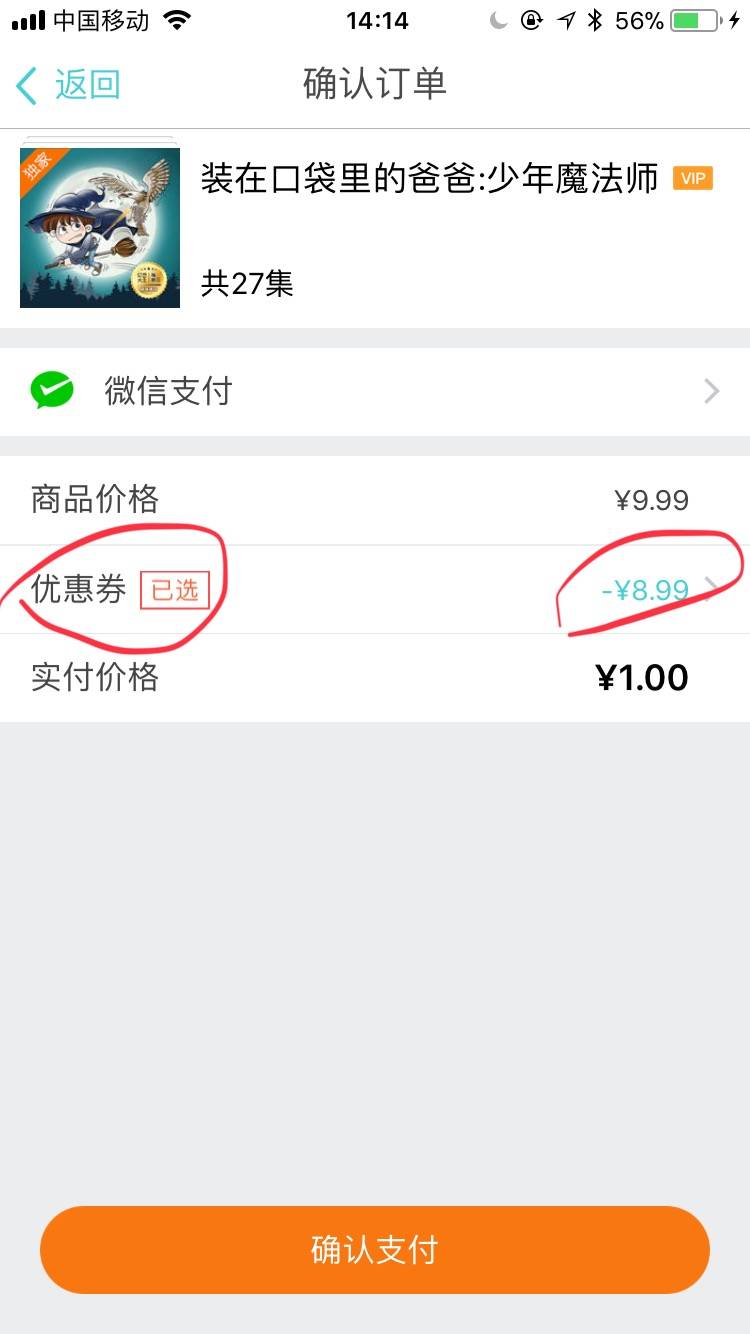Tap the 确认支付 button
This screenshot has width=750, height=1334.
click(x=375, y=1250)
